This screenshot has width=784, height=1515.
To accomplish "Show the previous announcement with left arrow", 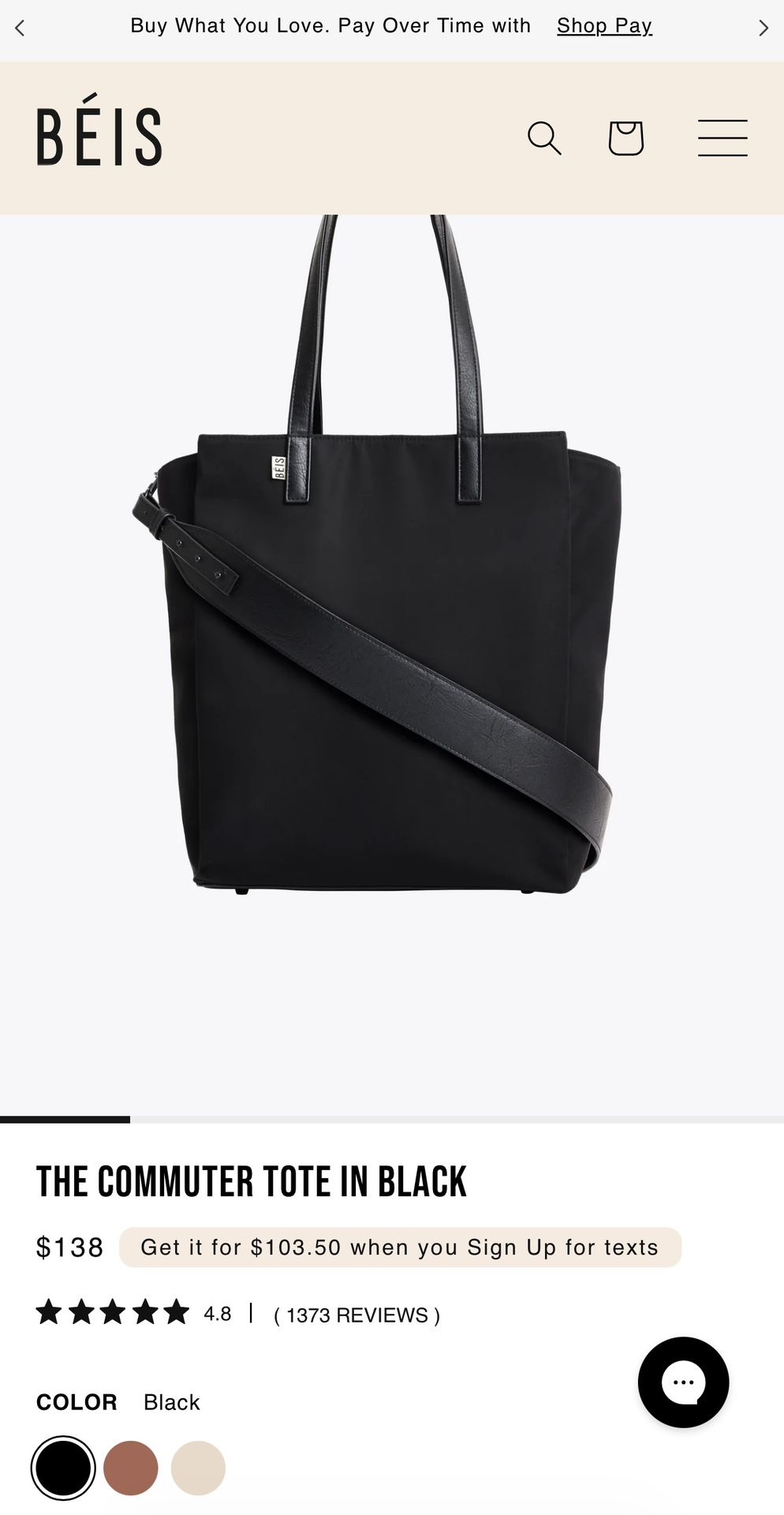I will click(x=20, y=27).
